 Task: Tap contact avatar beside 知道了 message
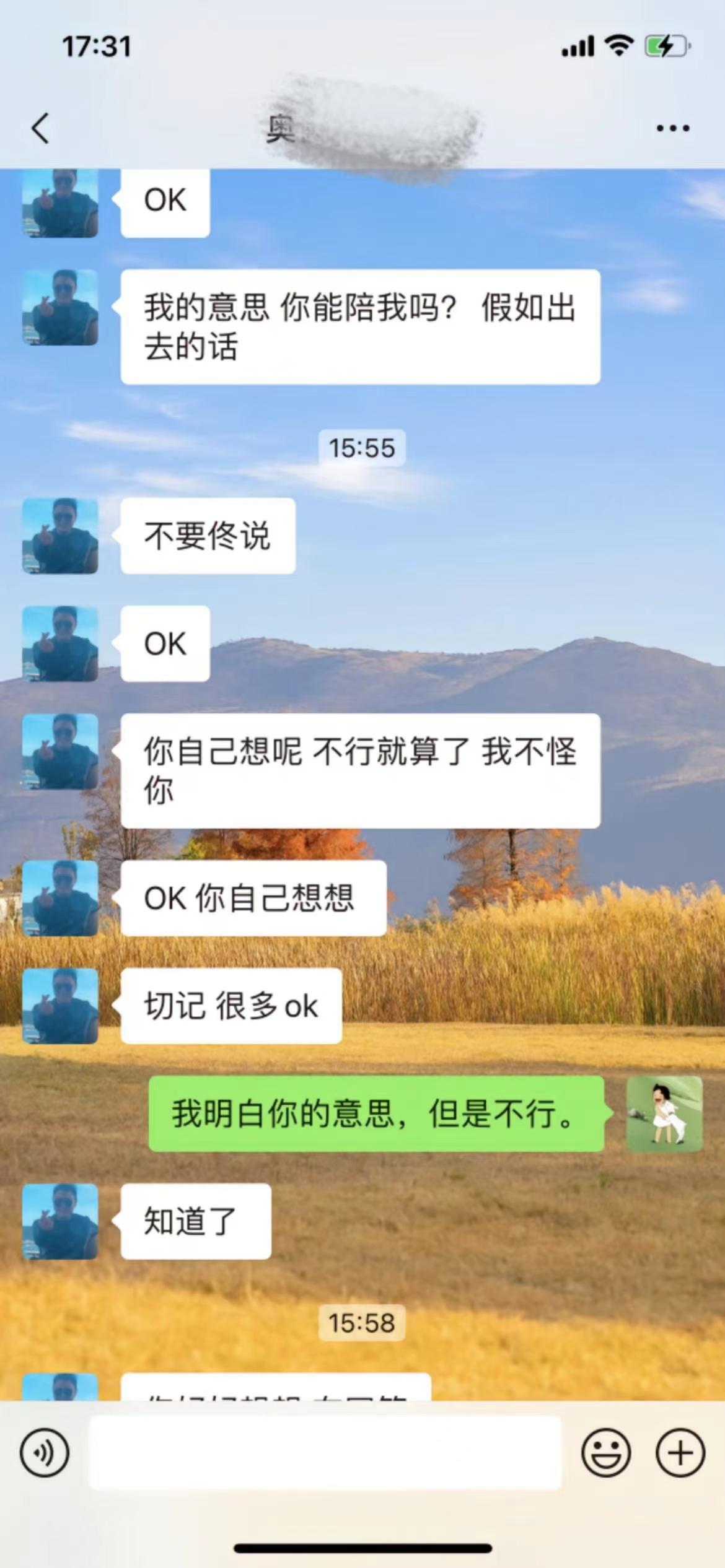[60, 1221]
